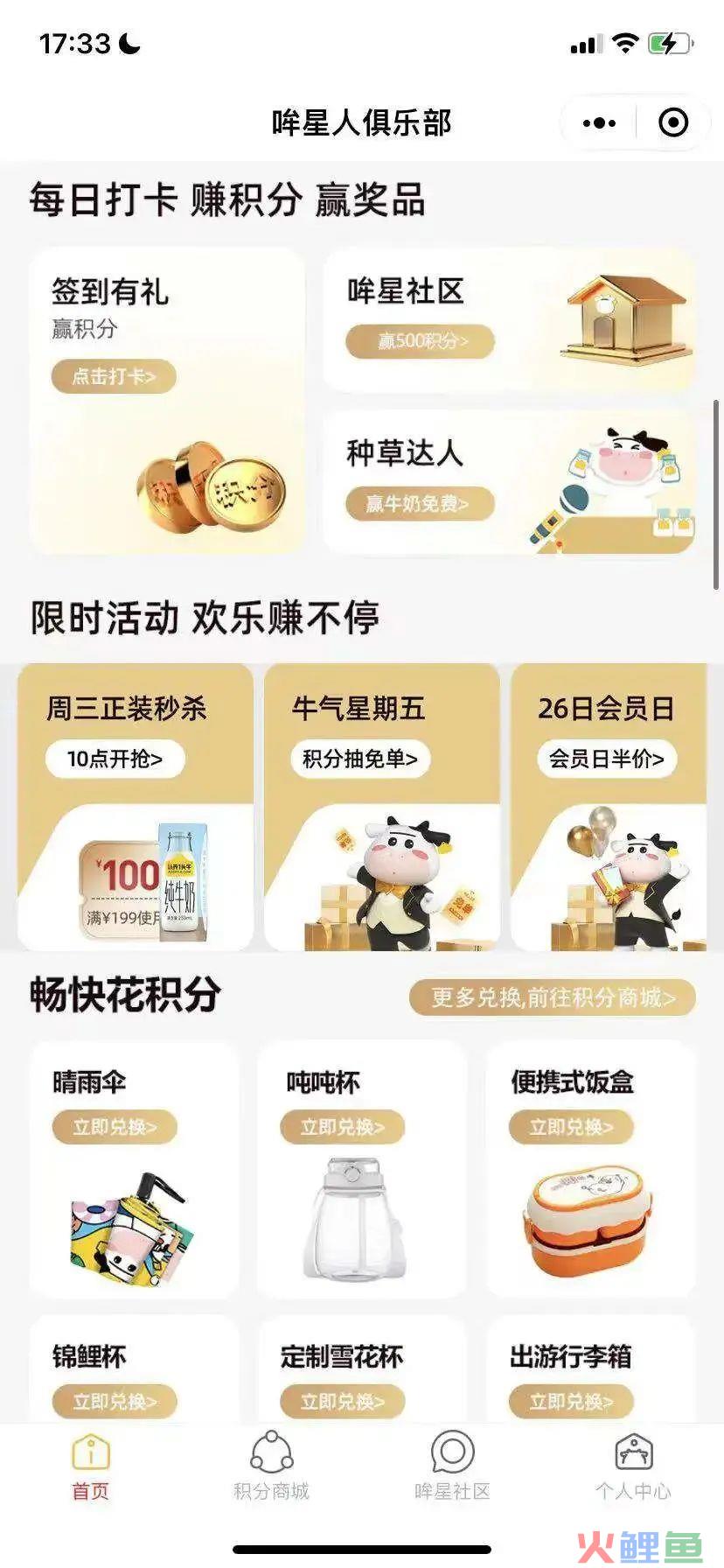Select the 首页 tab

tap(91, 1466)
